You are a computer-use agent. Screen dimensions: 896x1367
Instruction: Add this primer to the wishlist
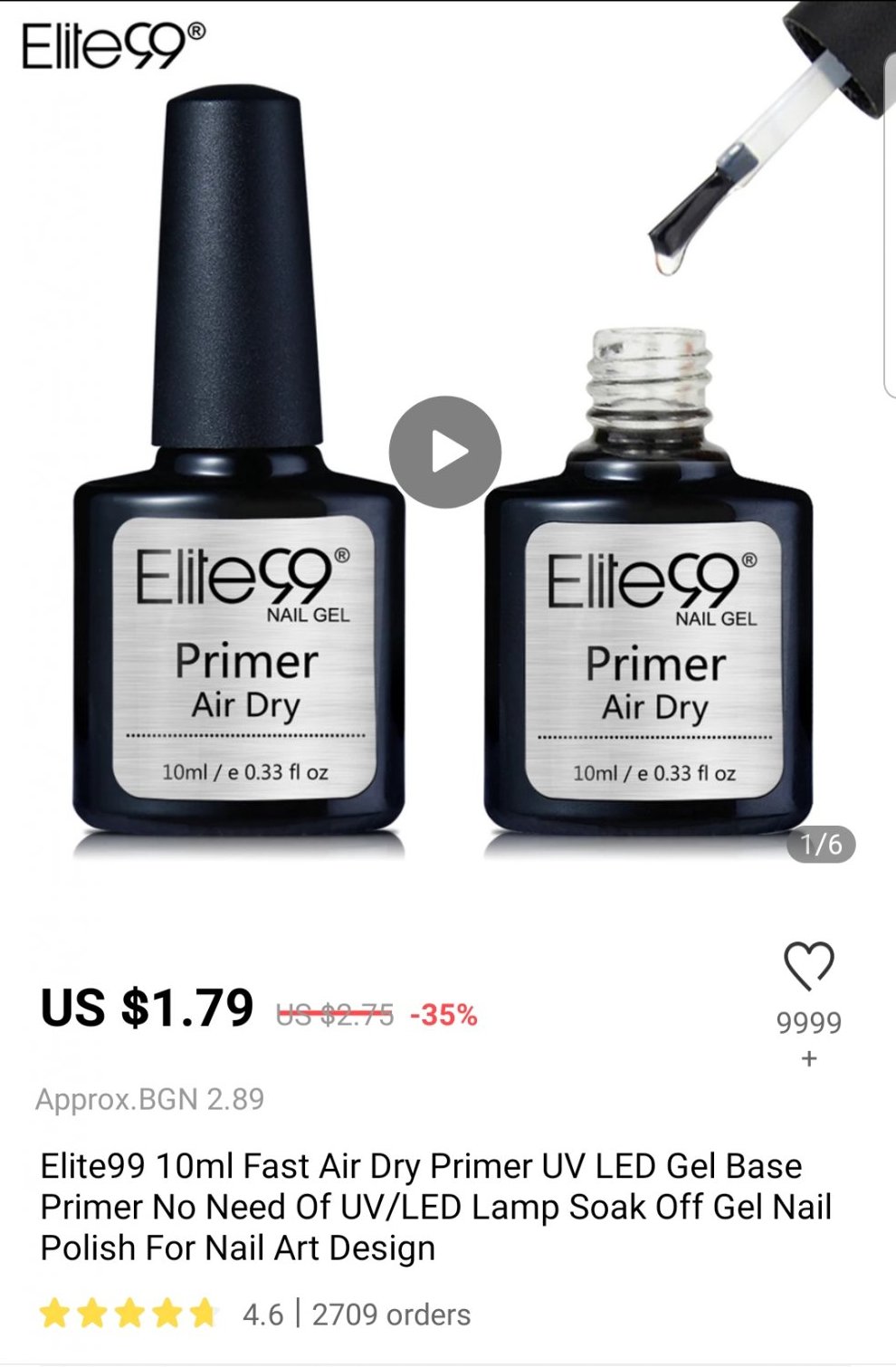tap(808, 965)
